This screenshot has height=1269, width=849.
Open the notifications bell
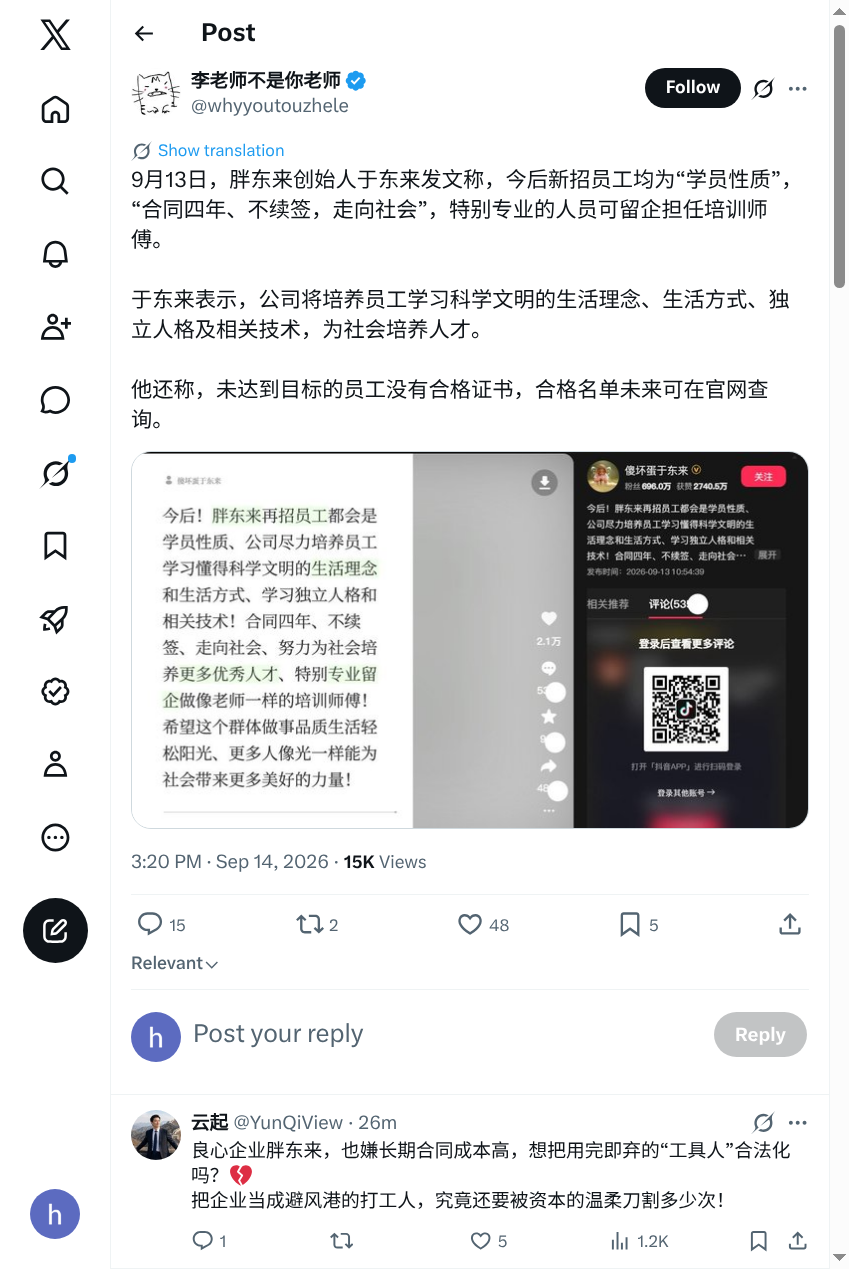(55, 254)
